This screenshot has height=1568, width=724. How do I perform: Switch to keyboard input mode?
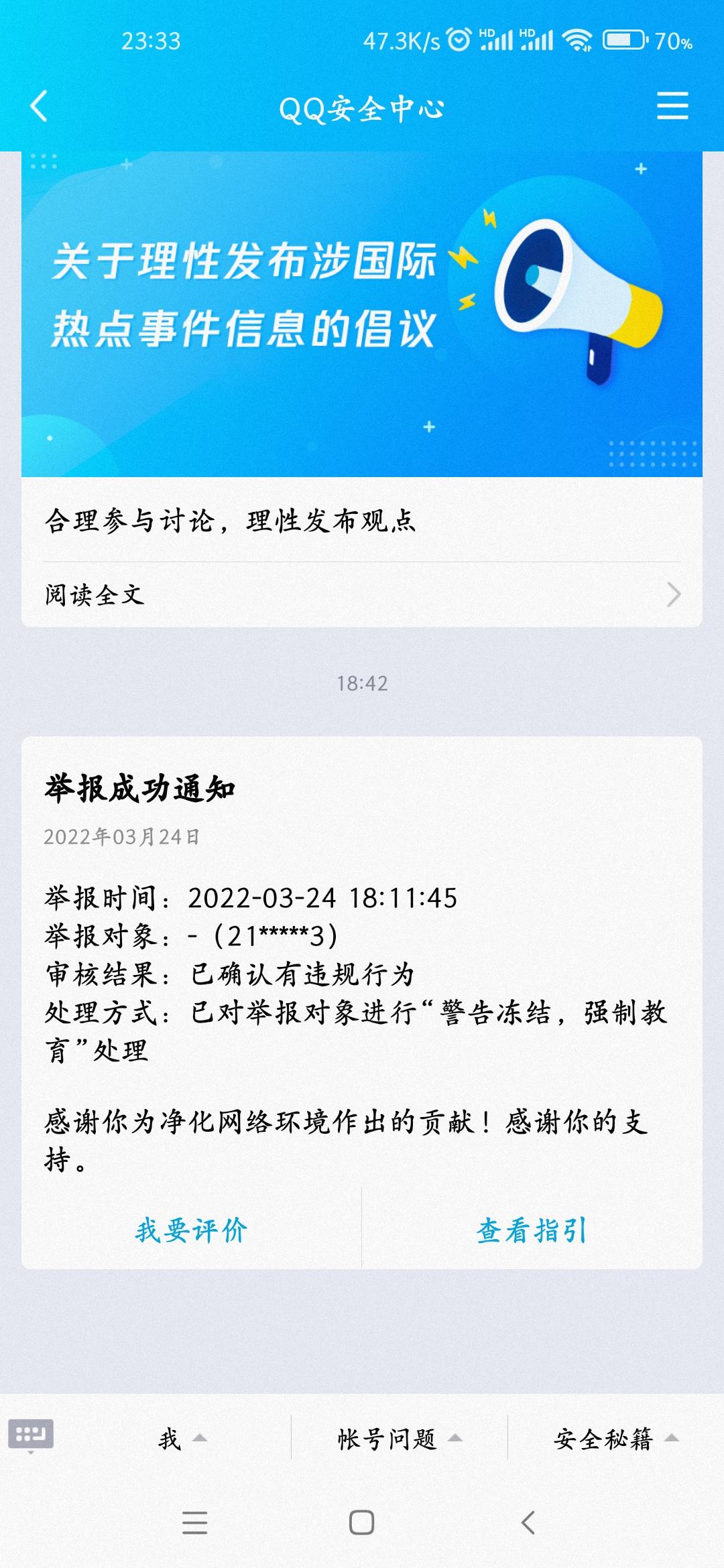pos(31,1437)
